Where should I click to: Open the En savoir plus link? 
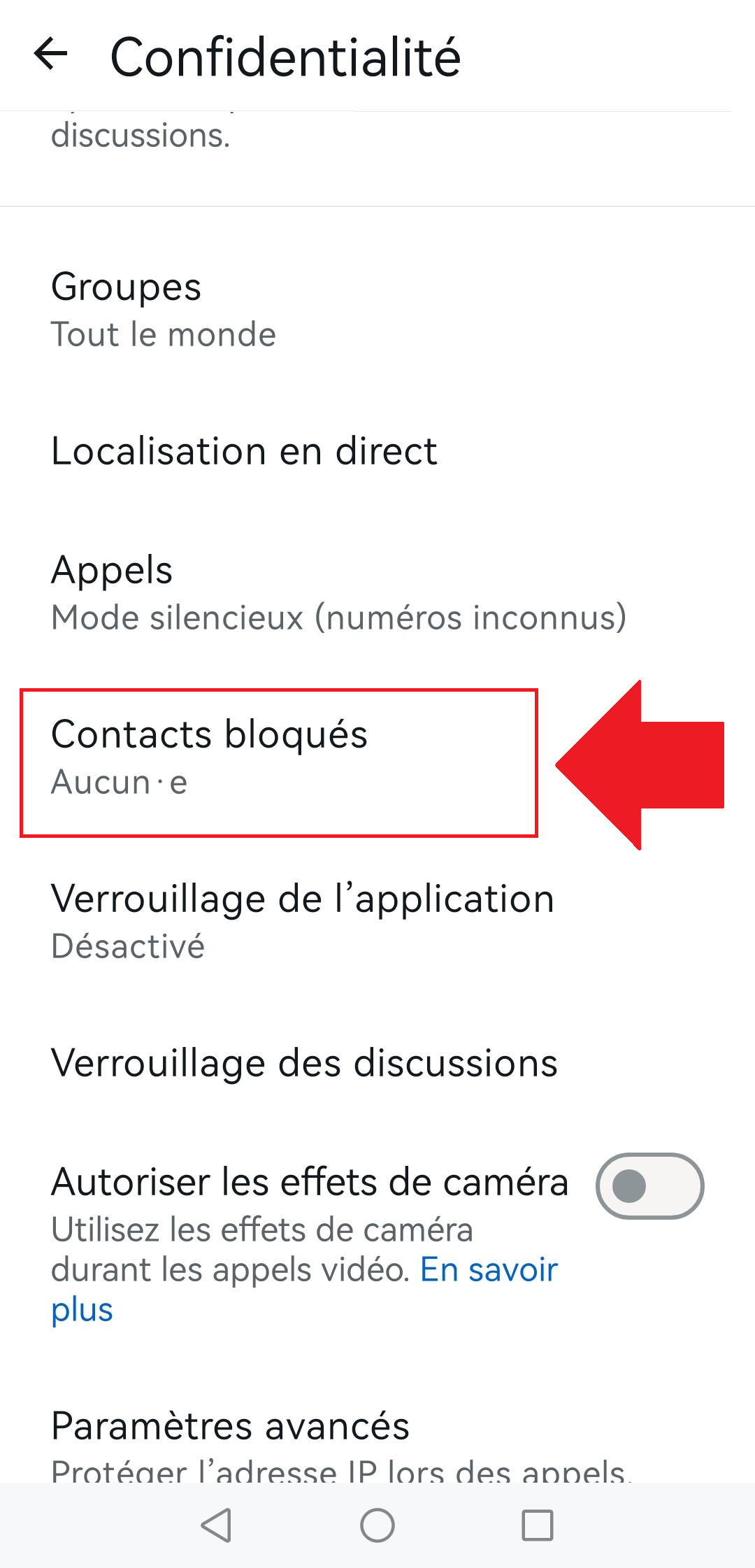pyautogui.click(x=488, y=1270)
